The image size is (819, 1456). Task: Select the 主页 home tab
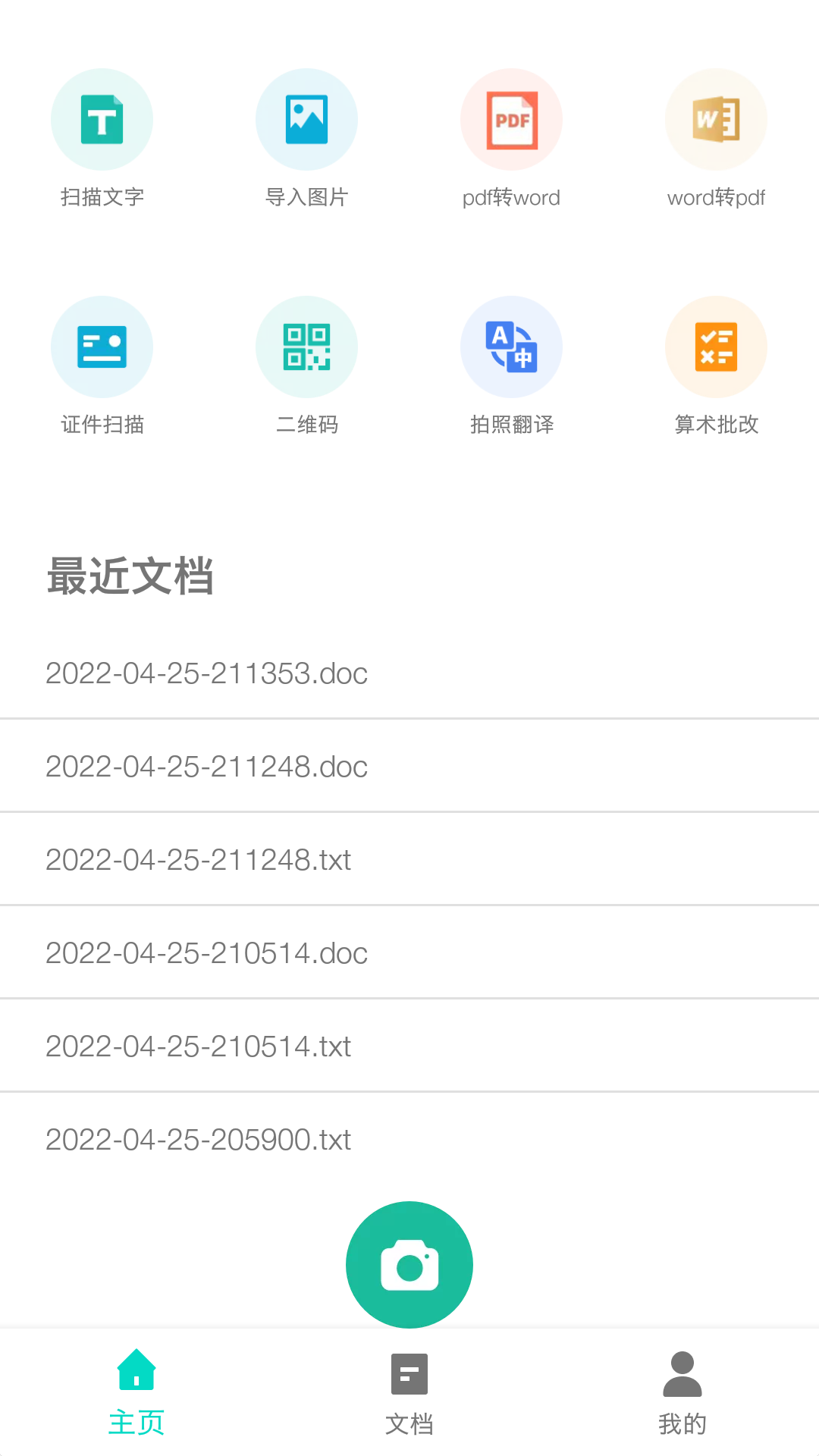[136, 1395]
